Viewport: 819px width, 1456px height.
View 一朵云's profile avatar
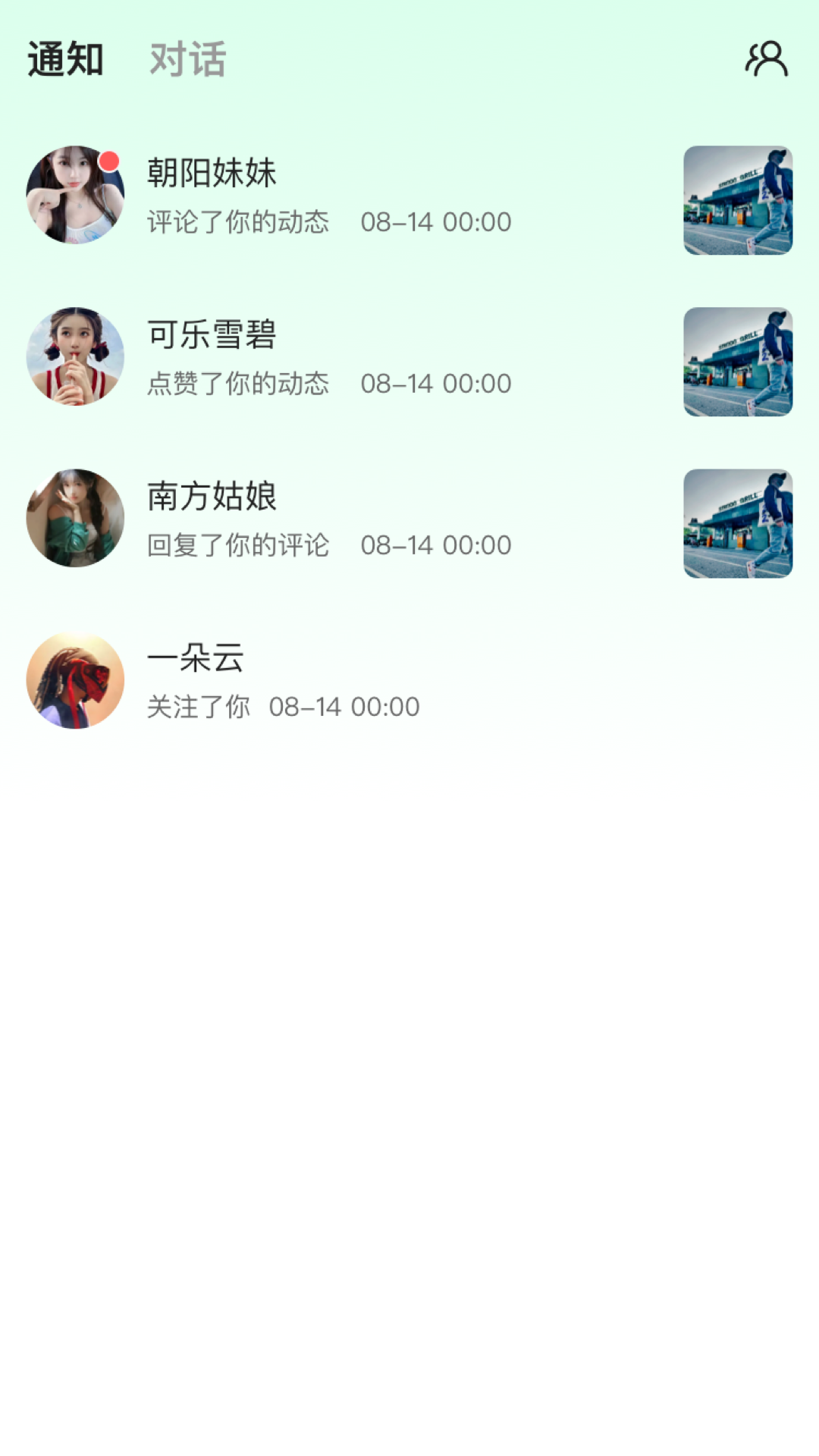(75, 680)
